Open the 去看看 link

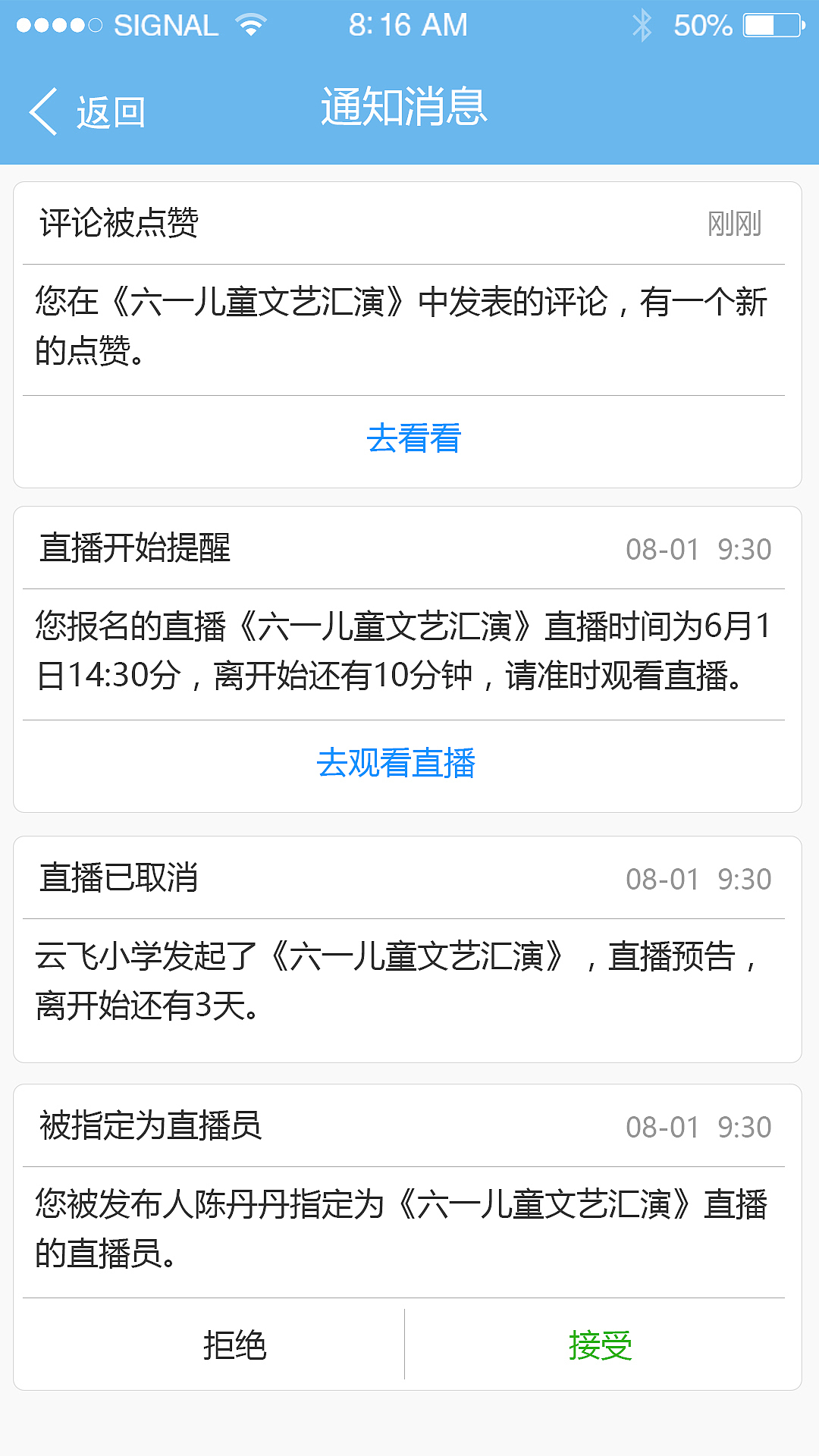point(413,438)
